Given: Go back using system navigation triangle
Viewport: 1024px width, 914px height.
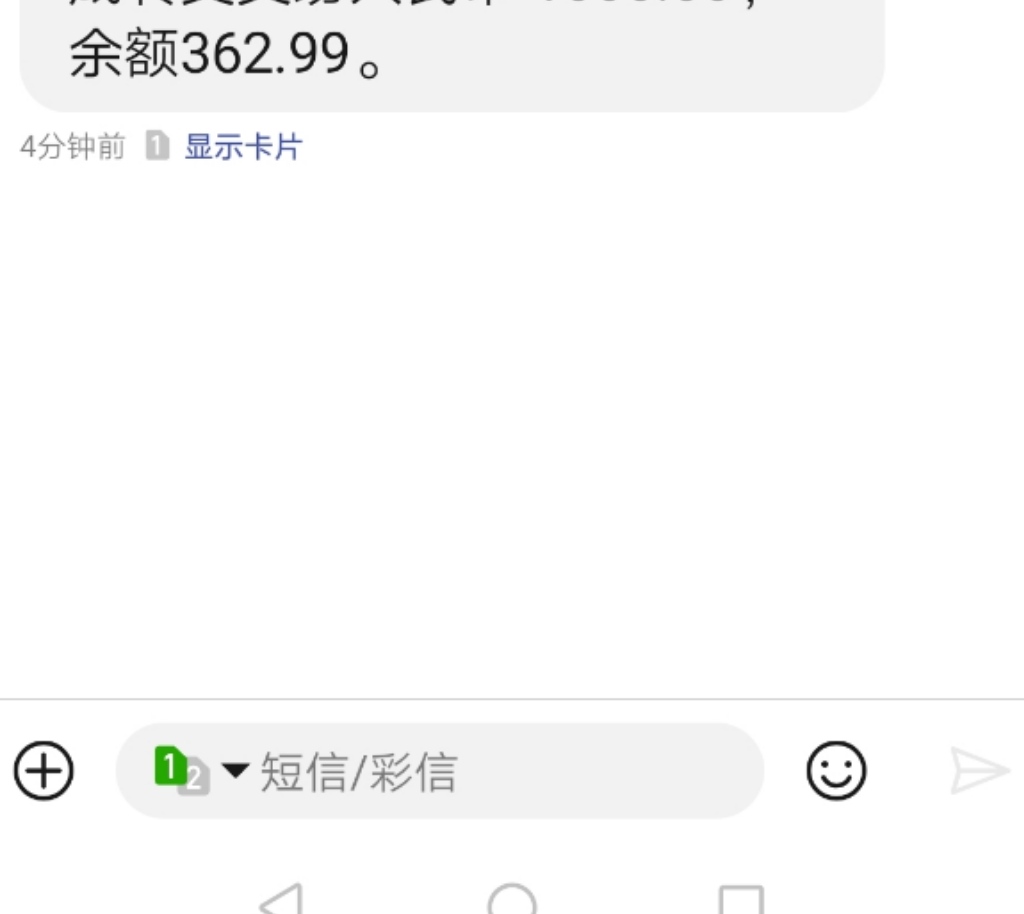Looking at the screenshot, I should (x=283, y=900).
